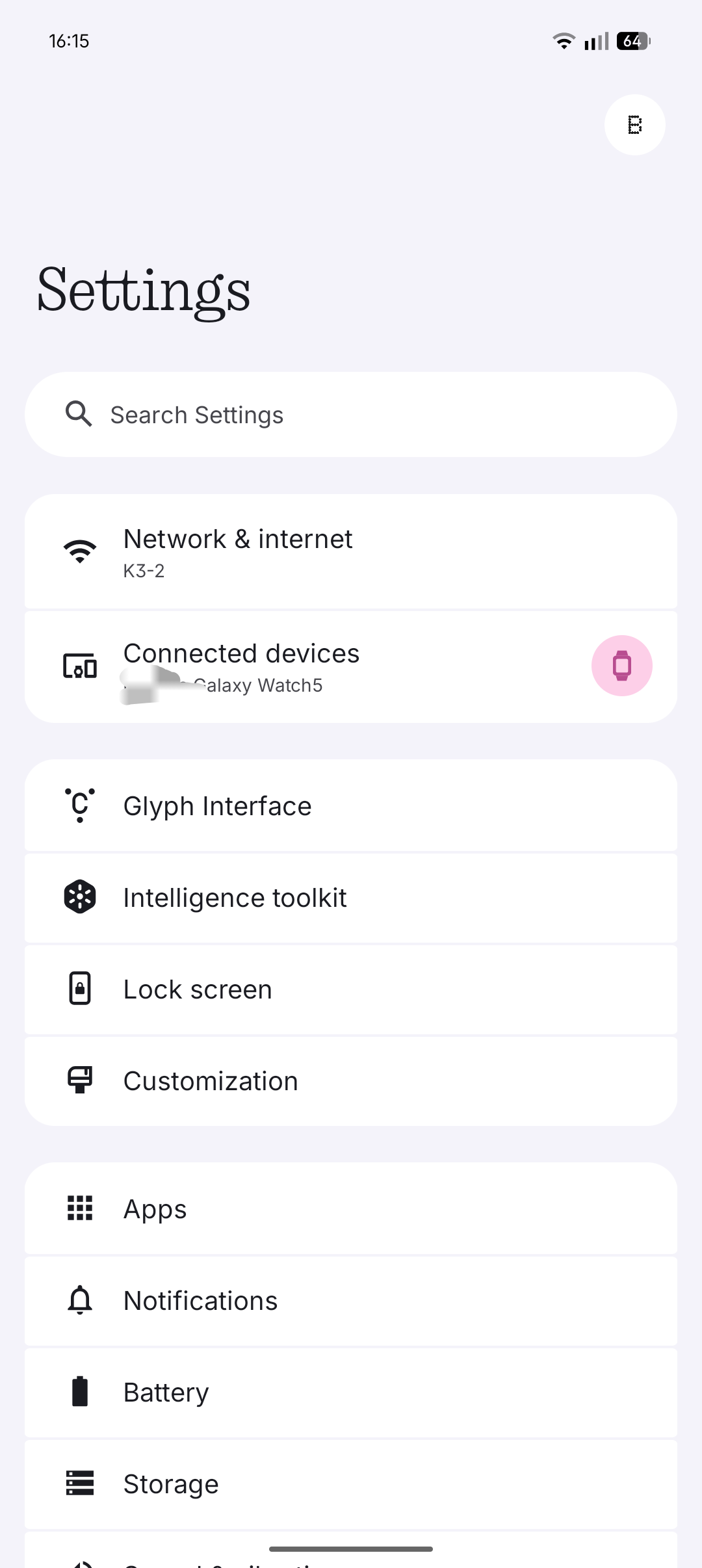Tap the Search Settings field
702x1568 pixels.
pyautogui.click(x=351, y=415)
